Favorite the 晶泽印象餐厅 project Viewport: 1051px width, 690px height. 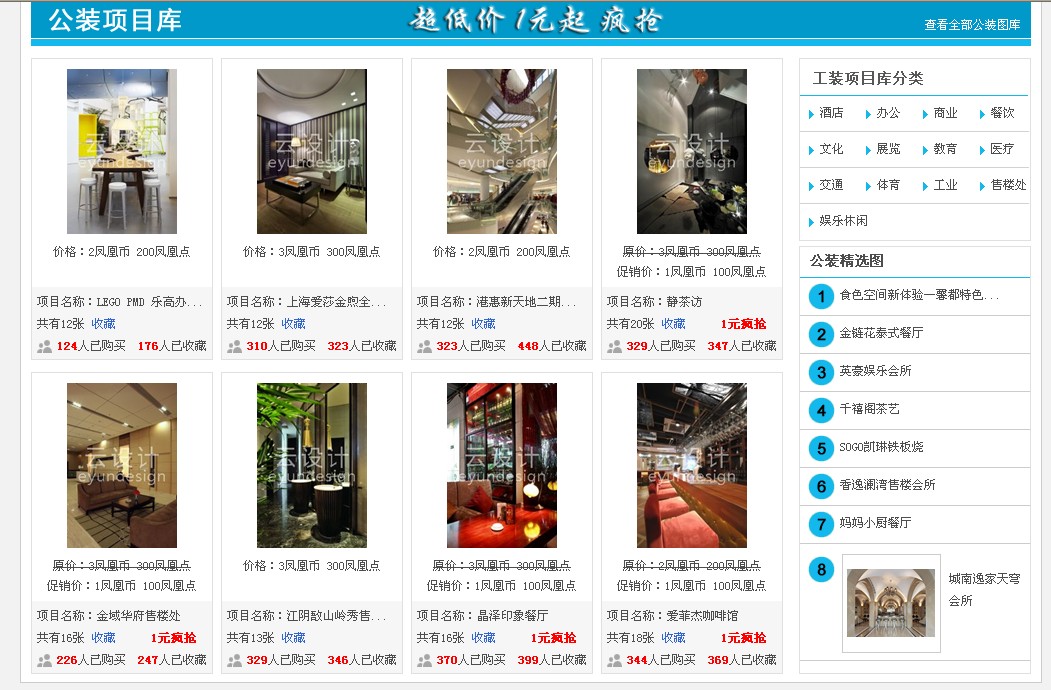pyautogui.click(x=483, y=638)
